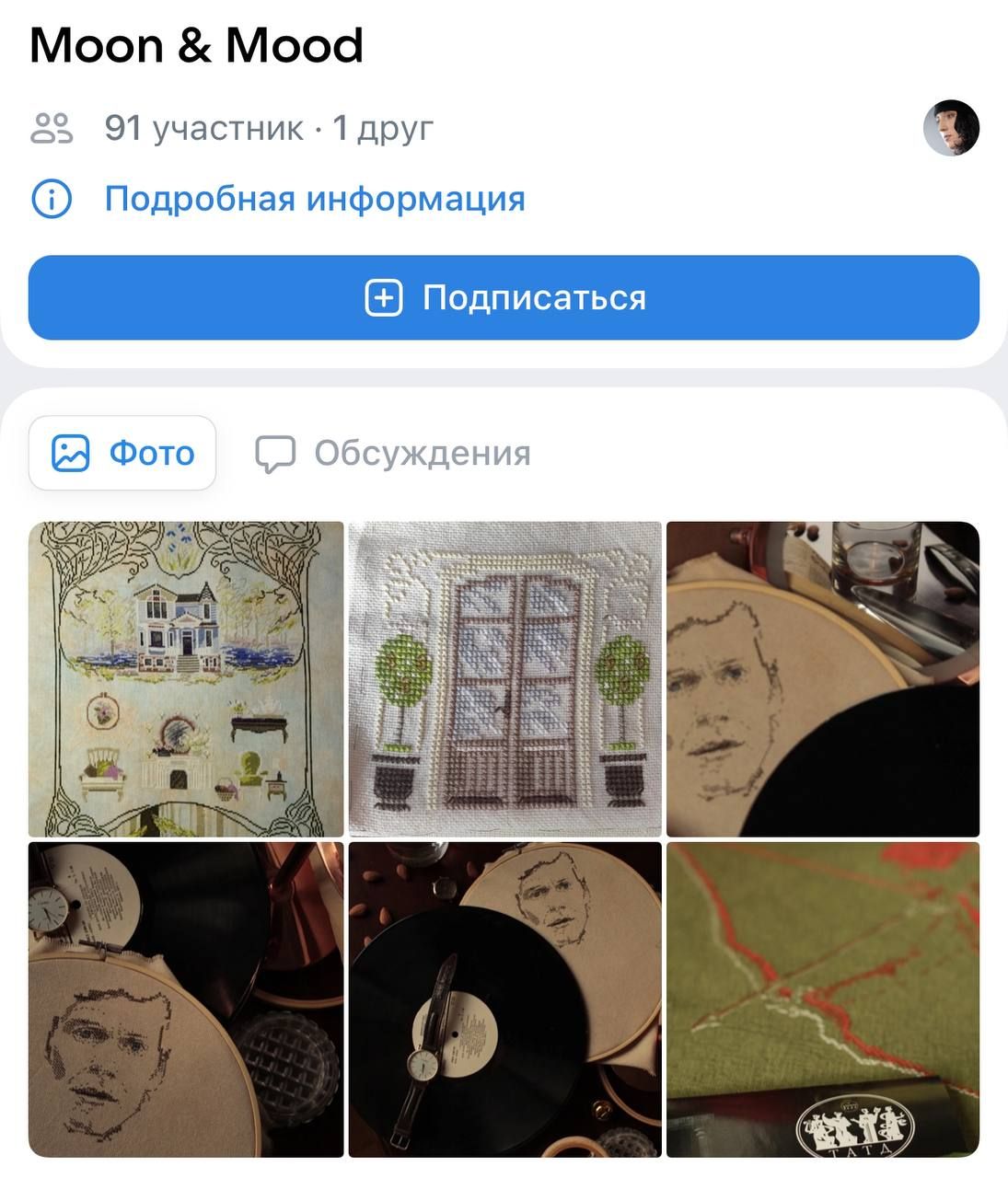Viewport: 1008px width, 1178px height.
Task: Open the hoop portrait photo with glass
Action: [823, 679]
